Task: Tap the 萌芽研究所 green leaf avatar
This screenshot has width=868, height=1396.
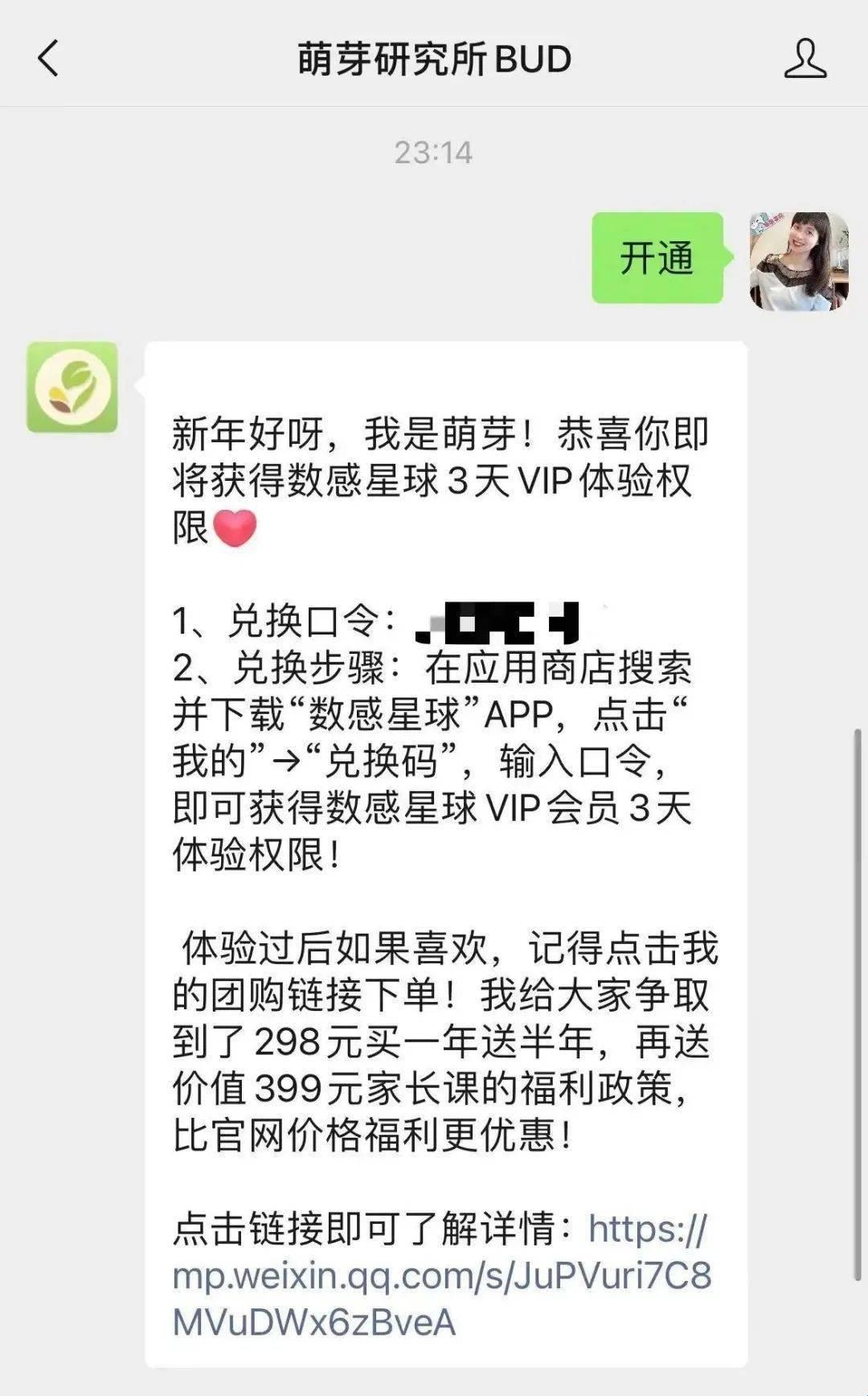Action: pos(72,388)
